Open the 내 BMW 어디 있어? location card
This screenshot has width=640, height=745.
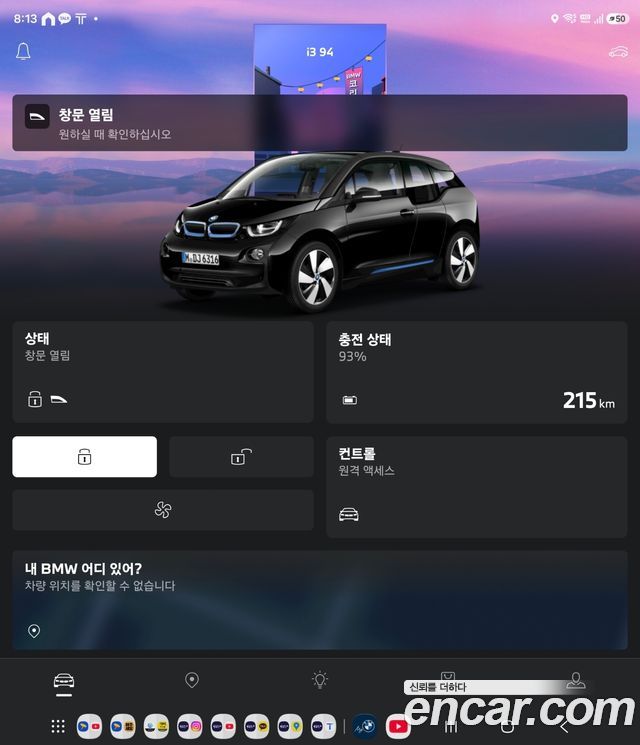pyautogui.click(x=320, y=600)
